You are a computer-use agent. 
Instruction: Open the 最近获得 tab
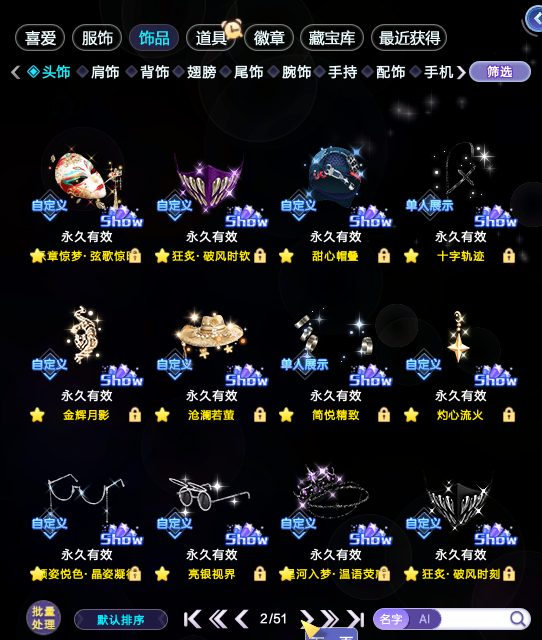pos(409,38)
